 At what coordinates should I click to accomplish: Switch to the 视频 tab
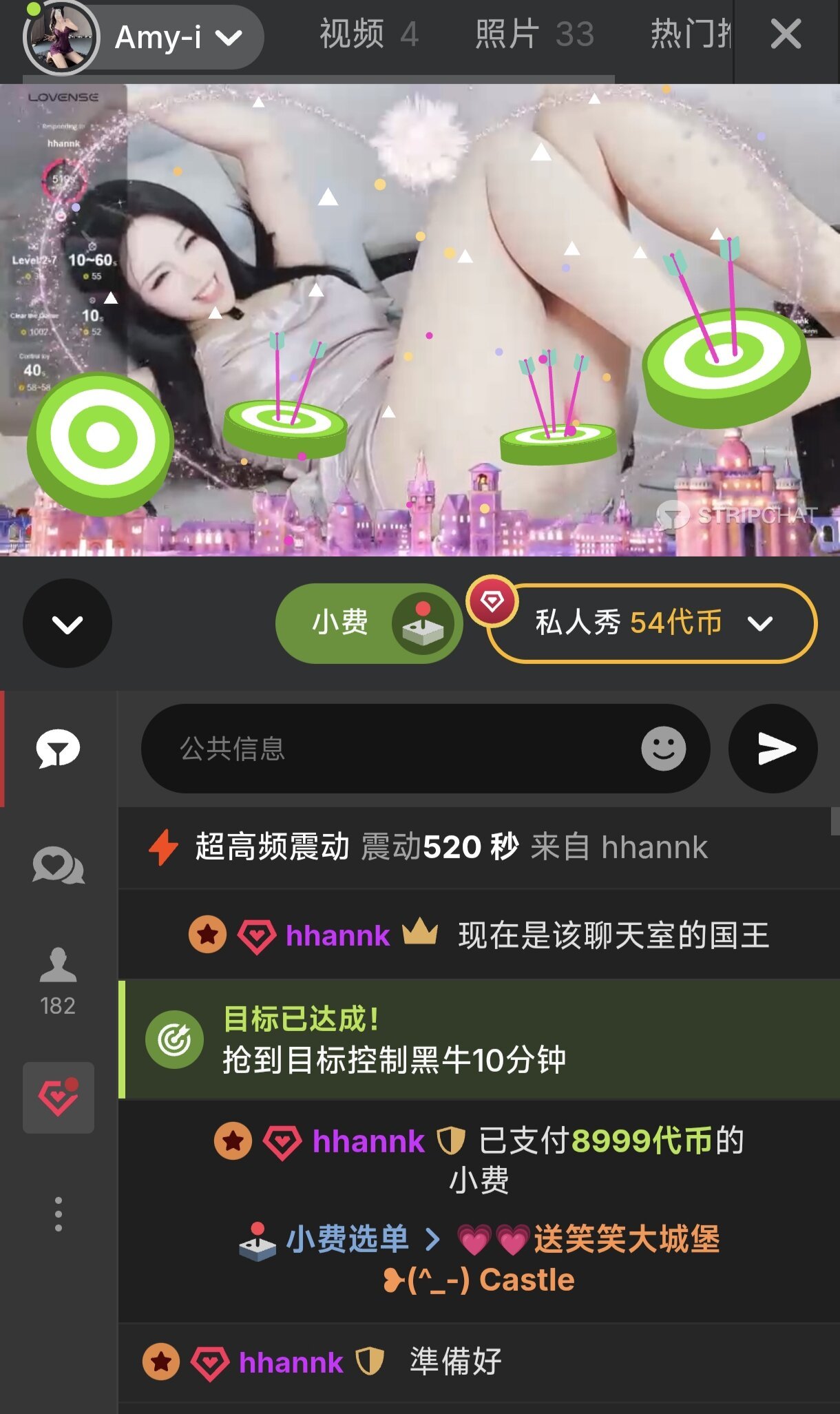368,34
